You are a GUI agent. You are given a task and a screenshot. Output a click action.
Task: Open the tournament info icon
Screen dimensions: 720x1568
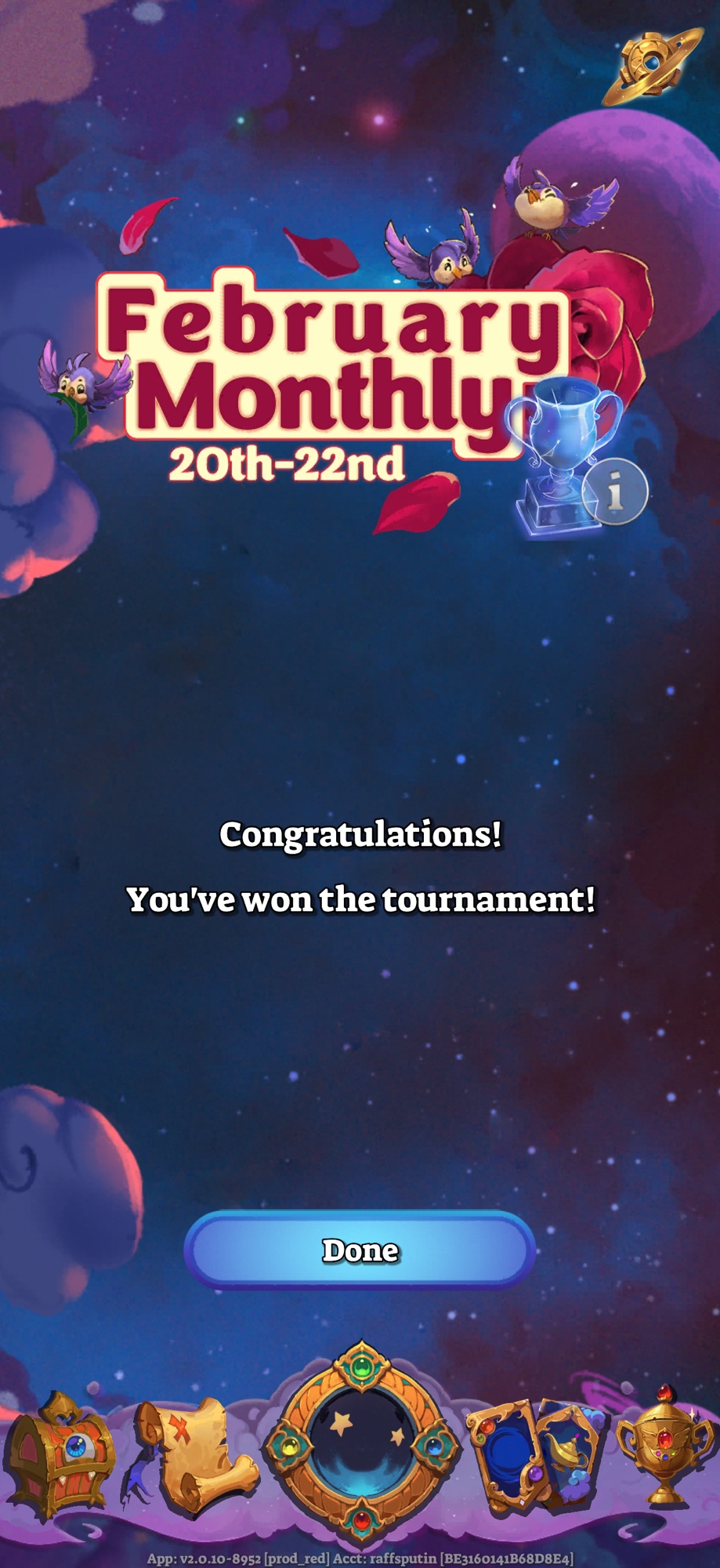click(616, 492)
